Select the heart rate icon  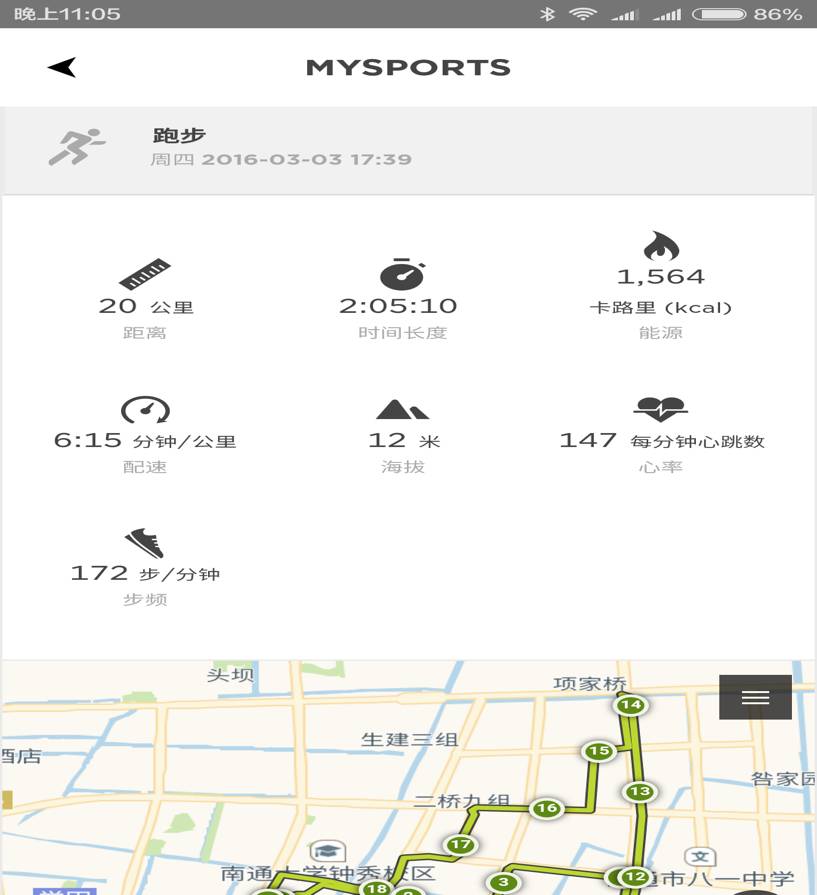(660, 405)
